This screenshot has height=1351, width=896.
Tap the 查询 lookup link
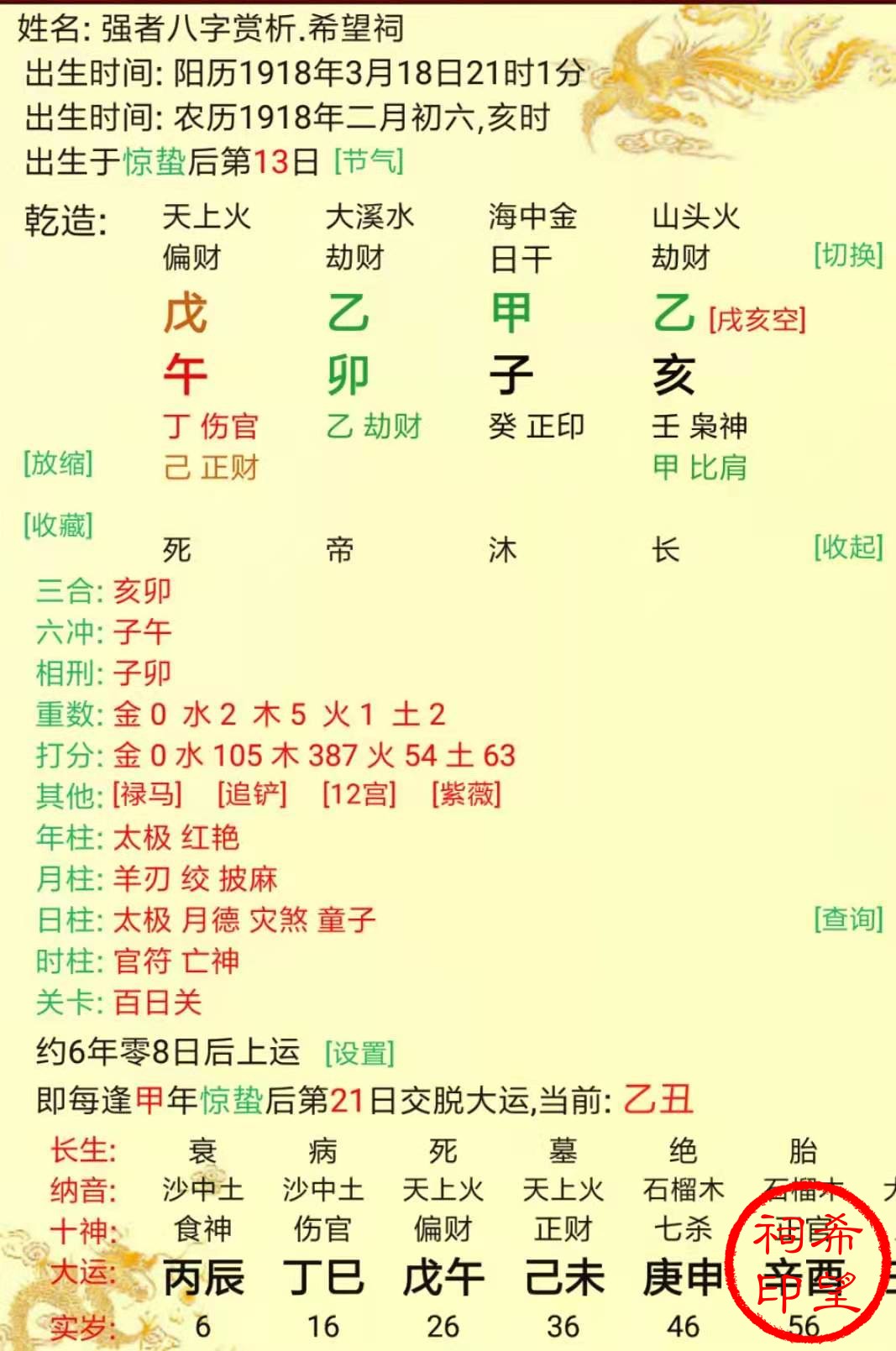coord(848,919)
